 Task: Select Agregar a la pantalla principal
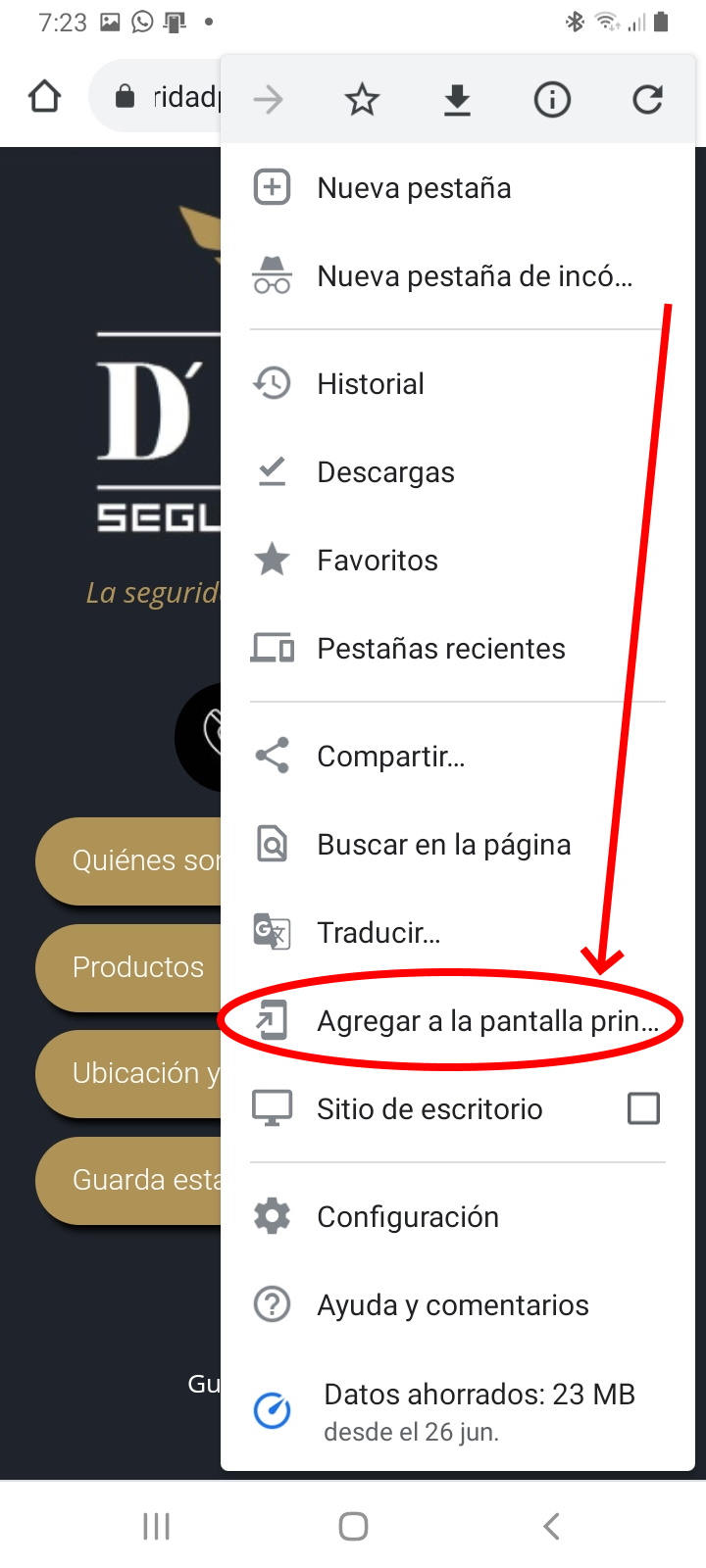point(458,1020)
